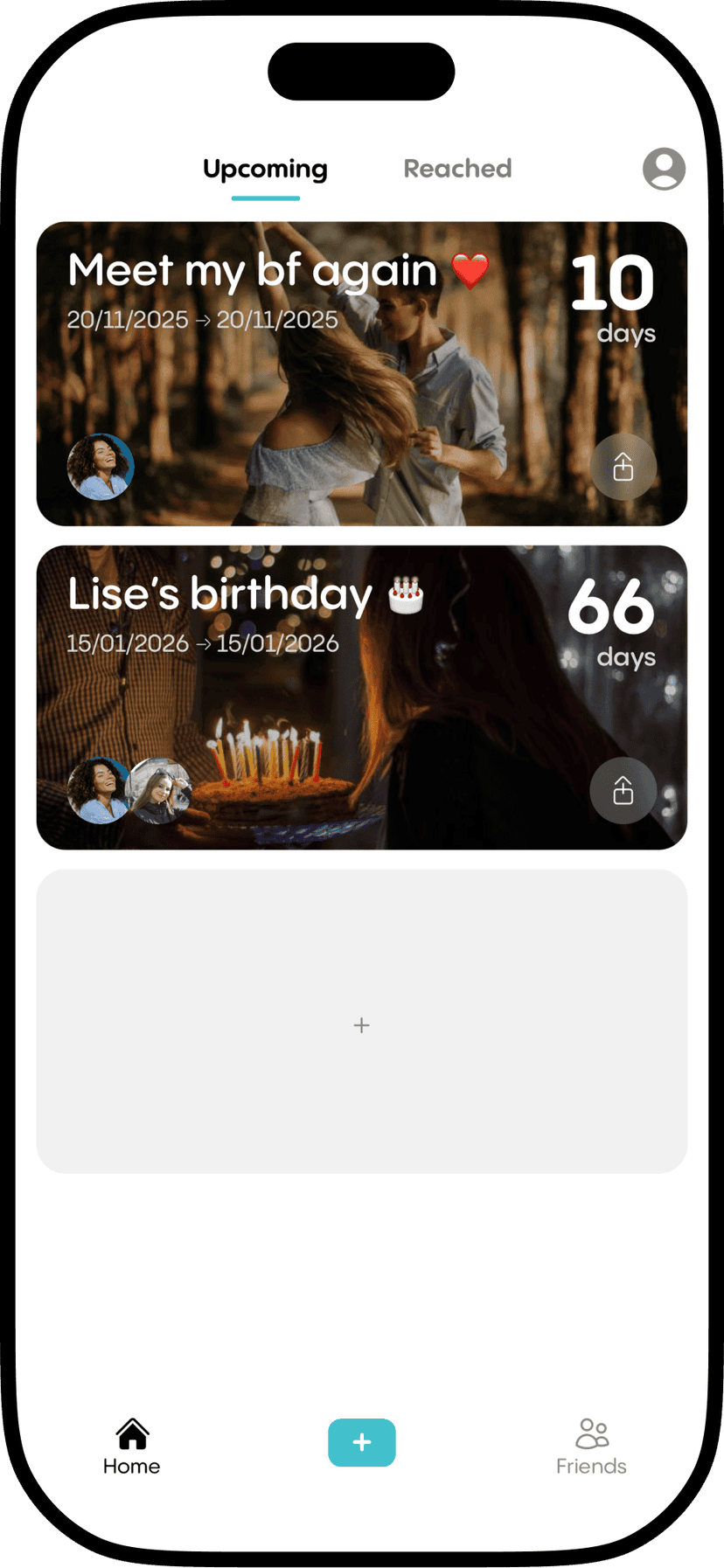Tap the first avatar on Lise's birthday card
The height and width of the screenshot is (1568, 724).
coord(100,789)
